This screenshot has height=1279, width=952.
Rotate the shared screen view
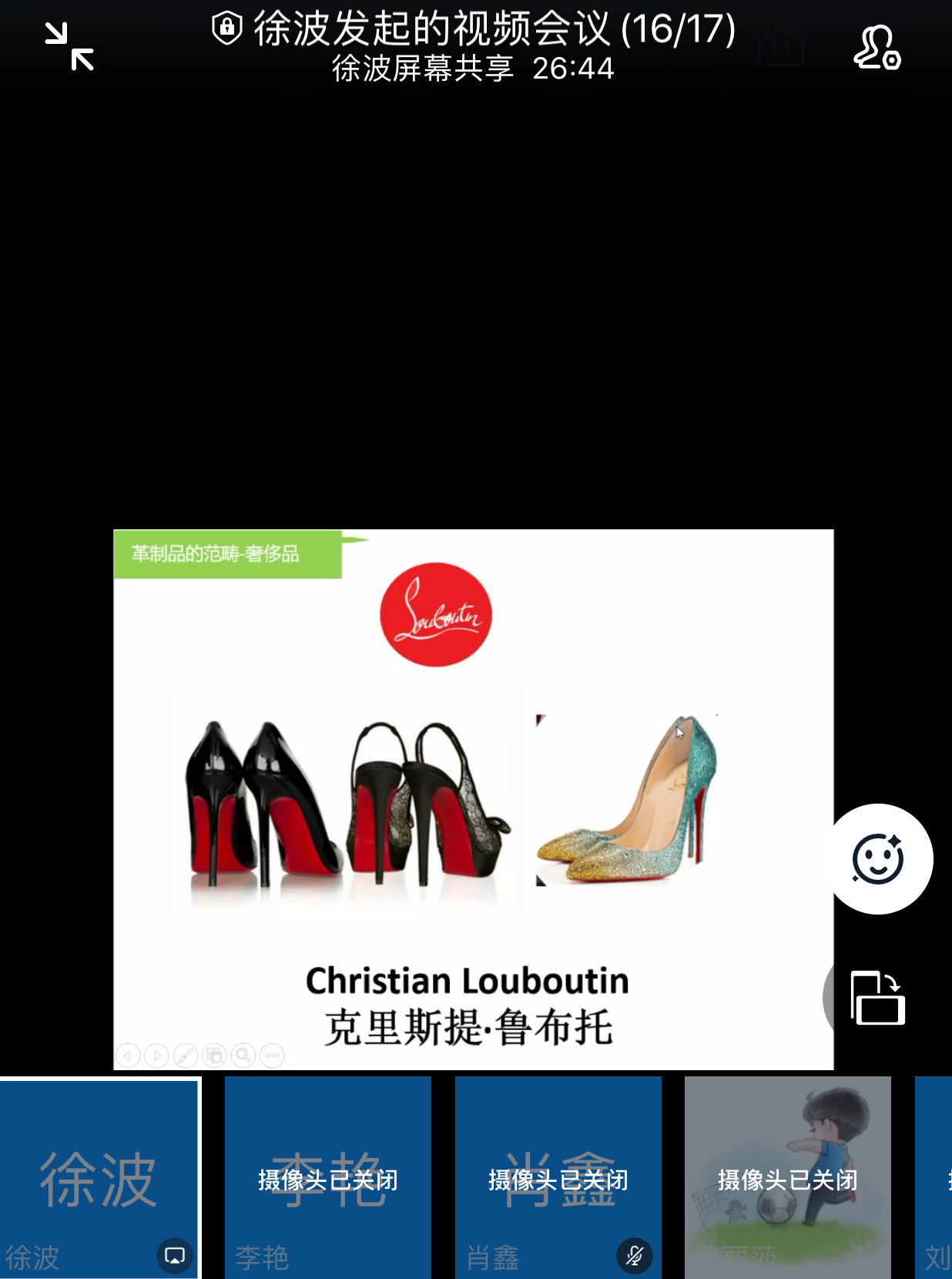click(x=877, y=998)
